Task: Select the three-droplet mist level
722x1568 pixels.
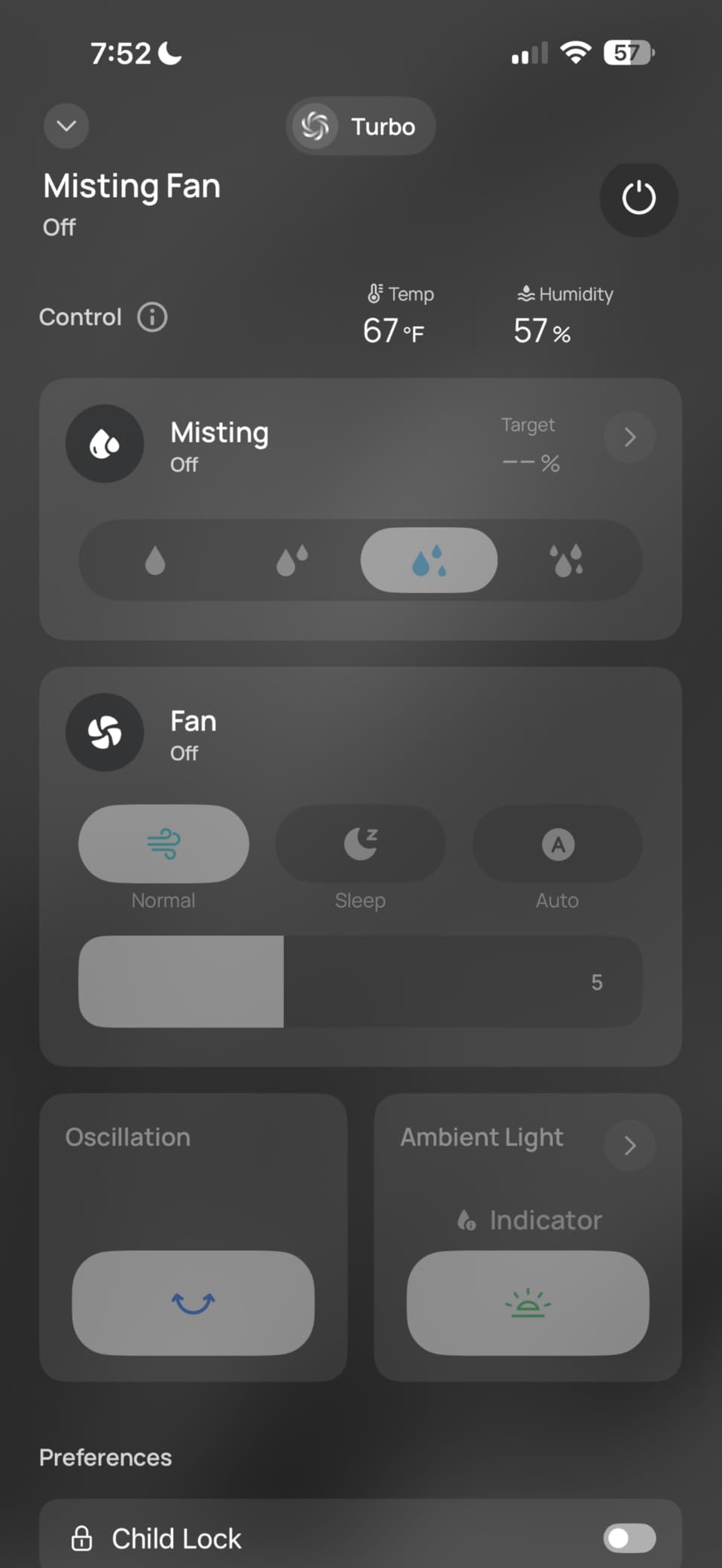Action: pyautogui.click(x=429, y=561)
